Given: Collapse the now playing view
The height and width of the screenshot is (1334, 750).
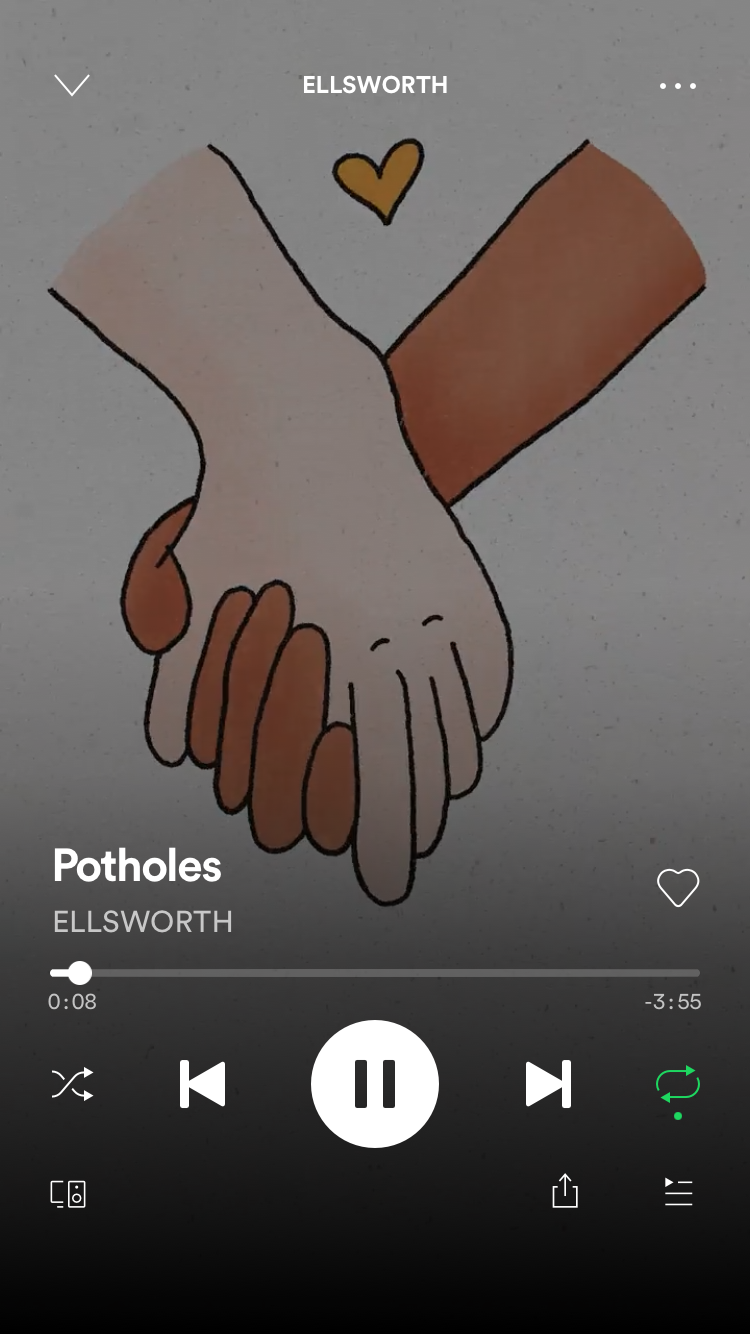Looking at the screenshot, I should click(72, 86).
